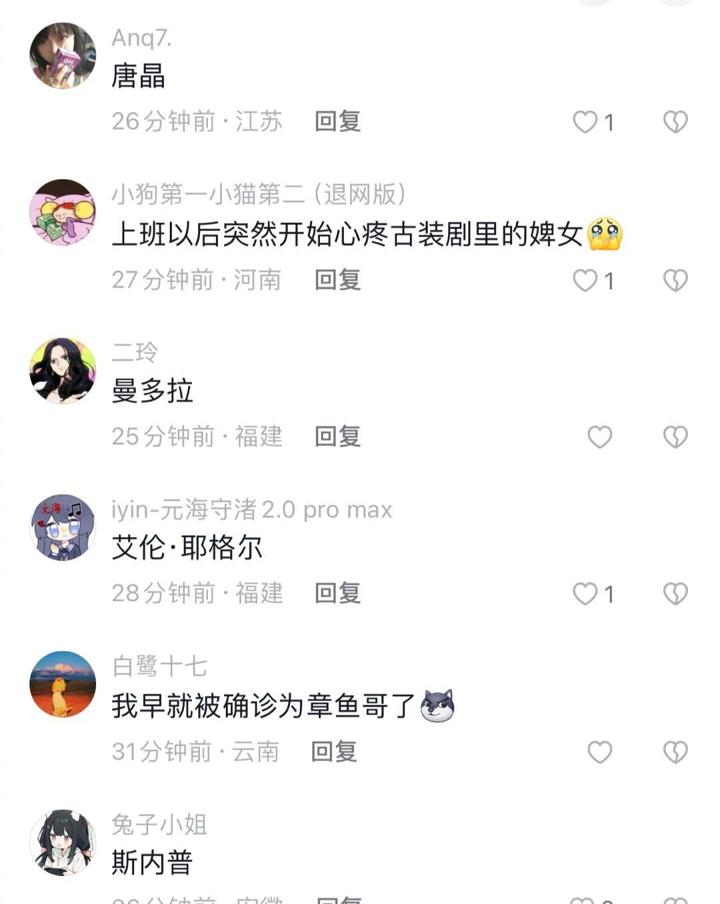Reply to the comment about 古装剧里的婢女
This screenshot has height=904, width=720.
pyautogui.click(x=337, y=280)
